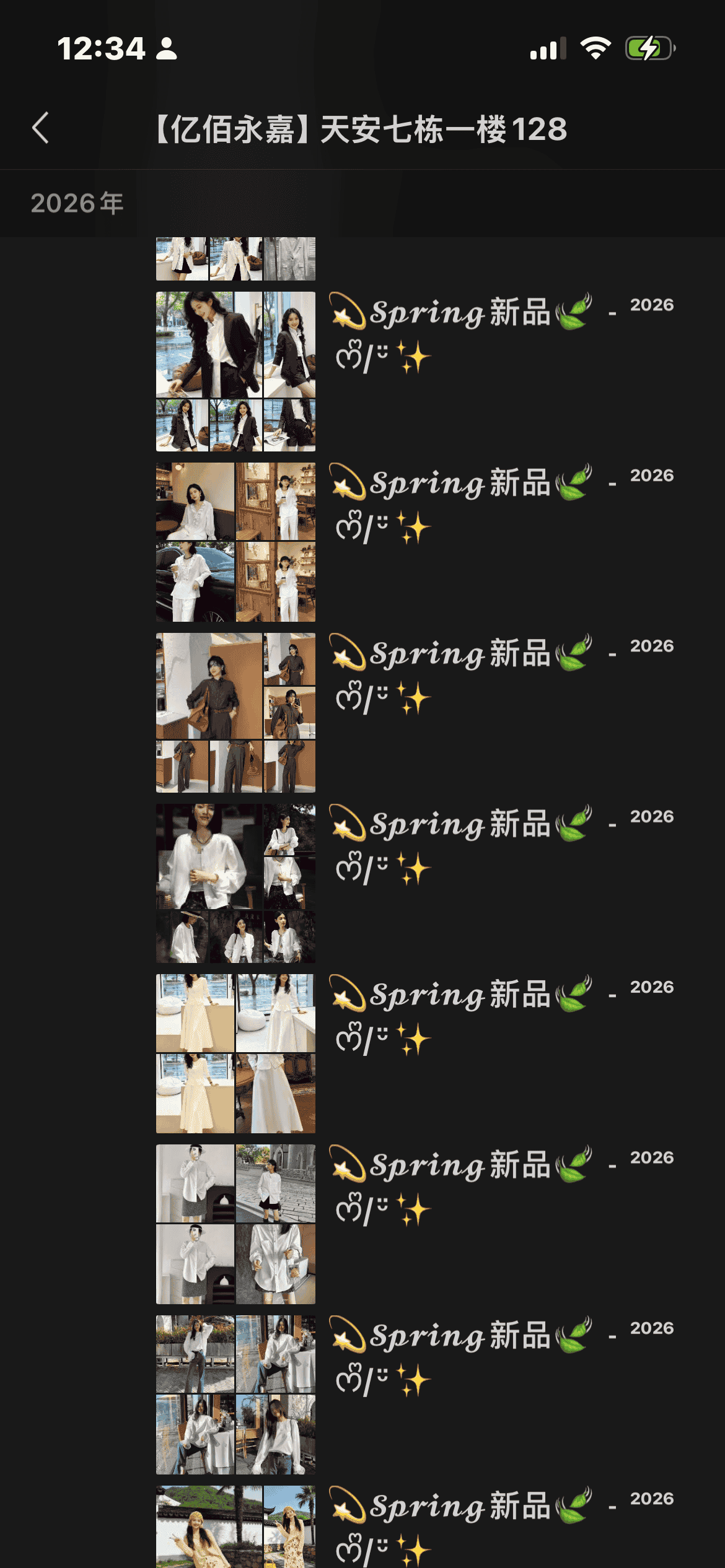Open the white lace outfit cafe post
This screenshot has height=1568, width=725.
click(235, 542)
